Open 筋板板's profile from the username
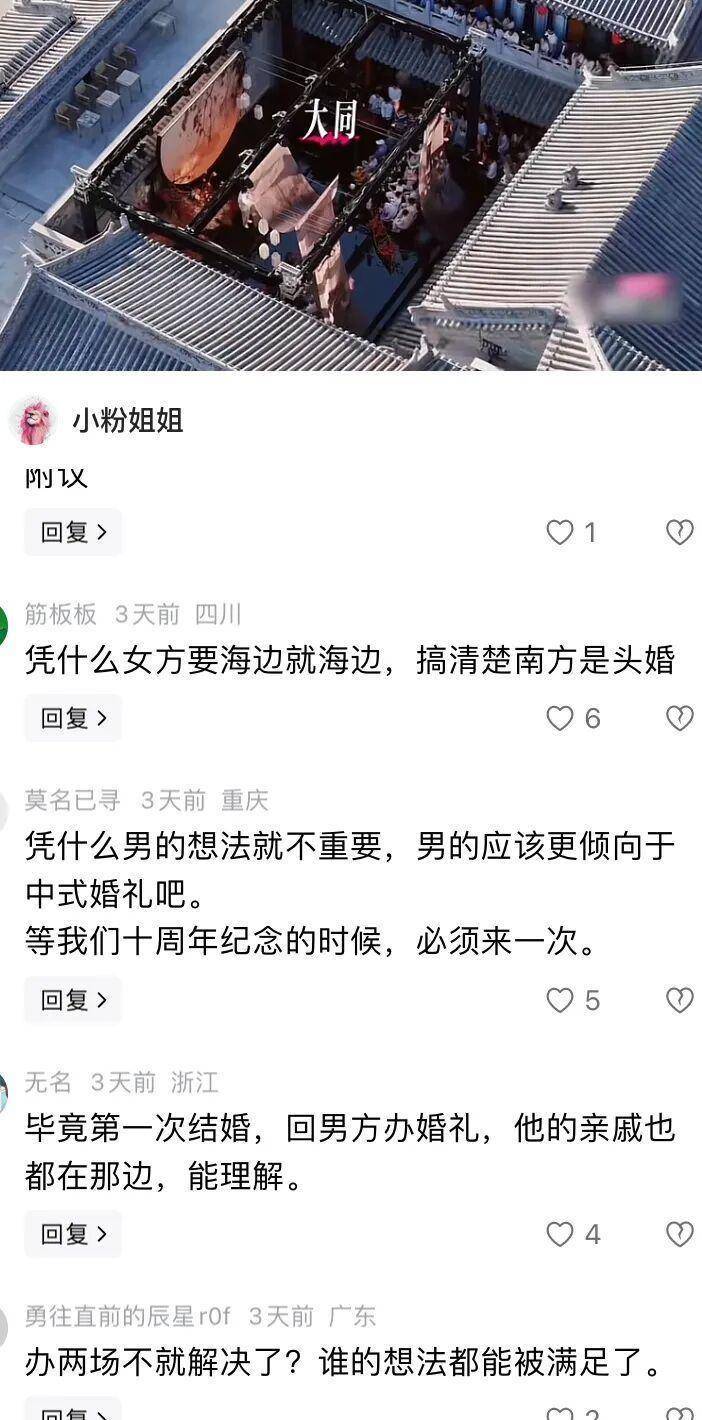This screenshot has height=1420, width=702. coord(60,614)
